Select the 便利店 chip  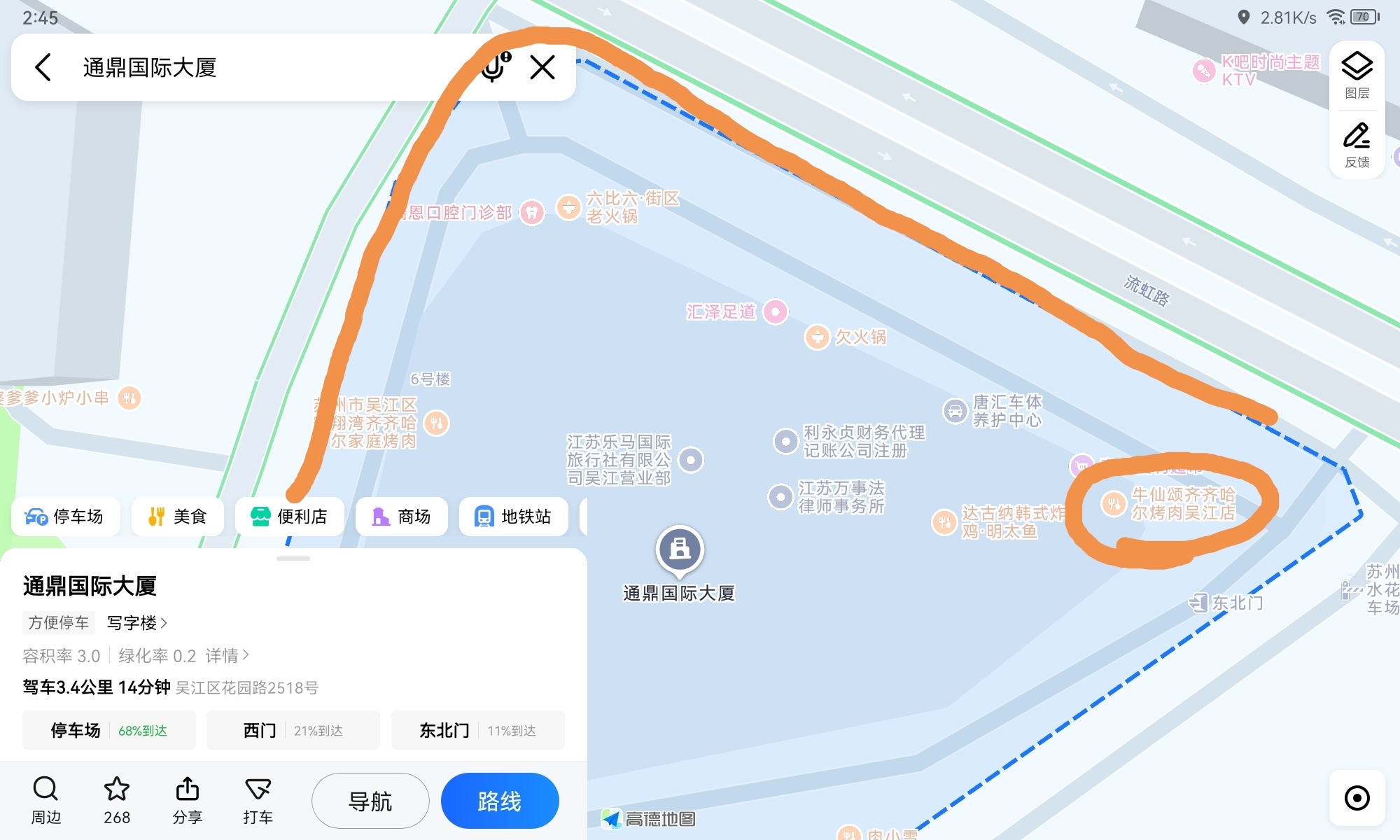[289, 517]
